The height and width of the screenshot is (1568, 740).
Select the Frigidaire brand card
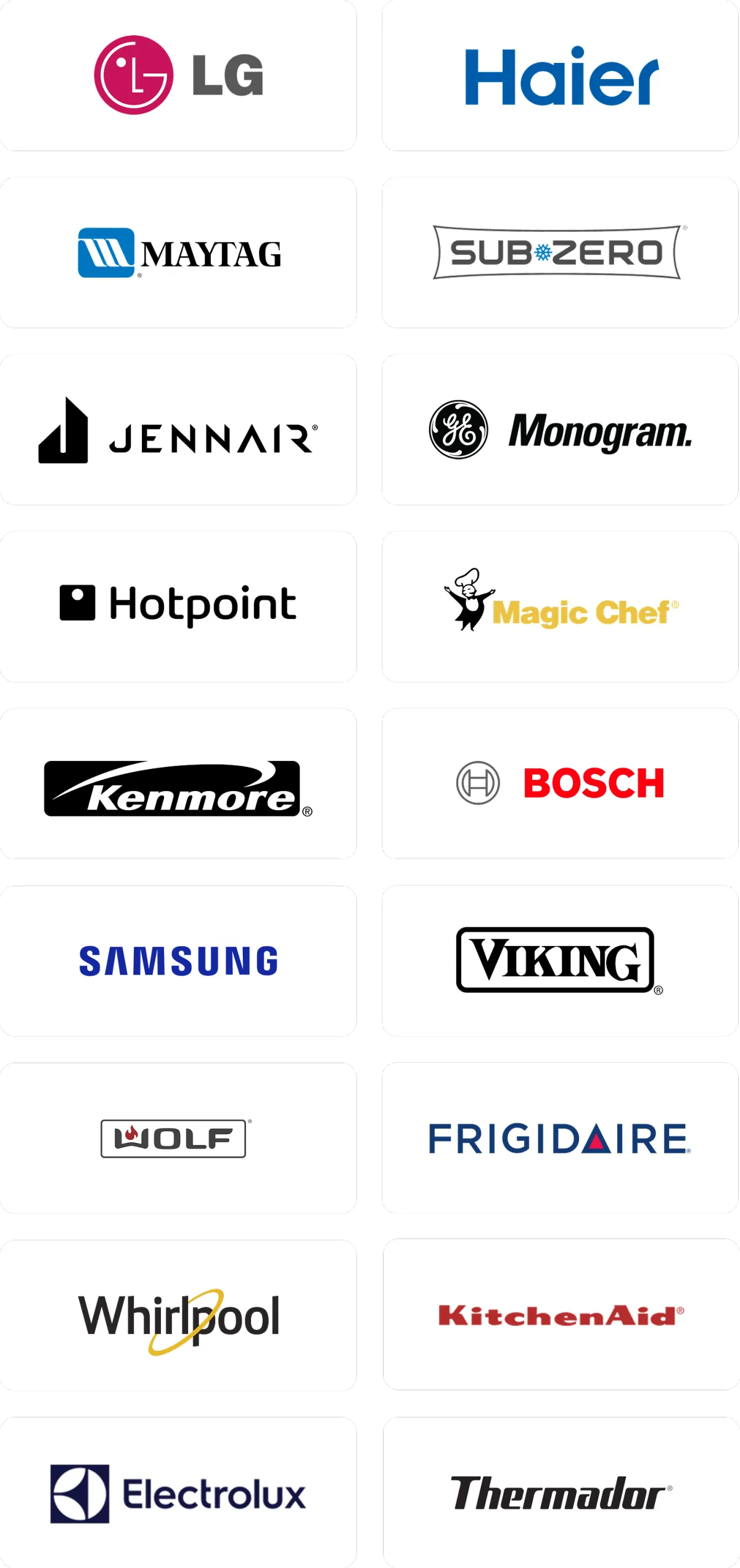click(560, 1138)
